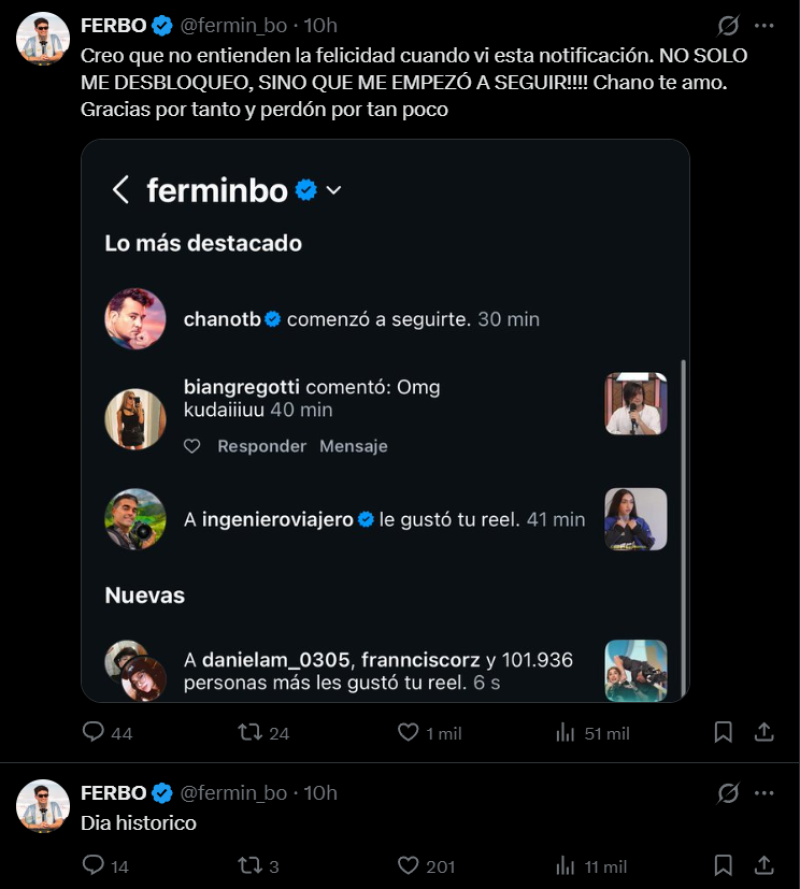
Task: Open the attached Instagram notifications image
Action: click(x=385, y=420)
